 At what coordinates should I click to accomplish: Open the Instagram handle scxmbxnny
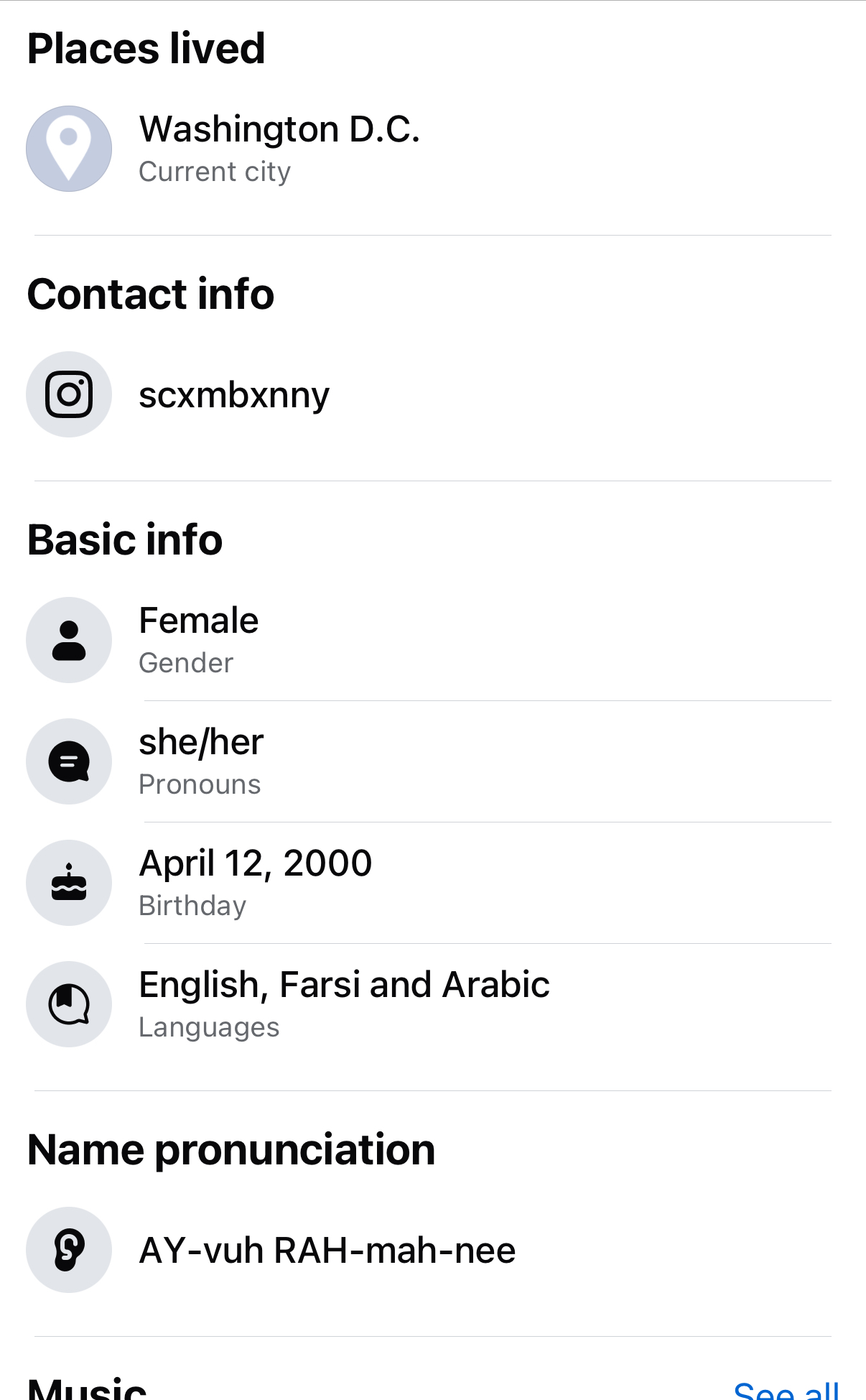(433, 394)
